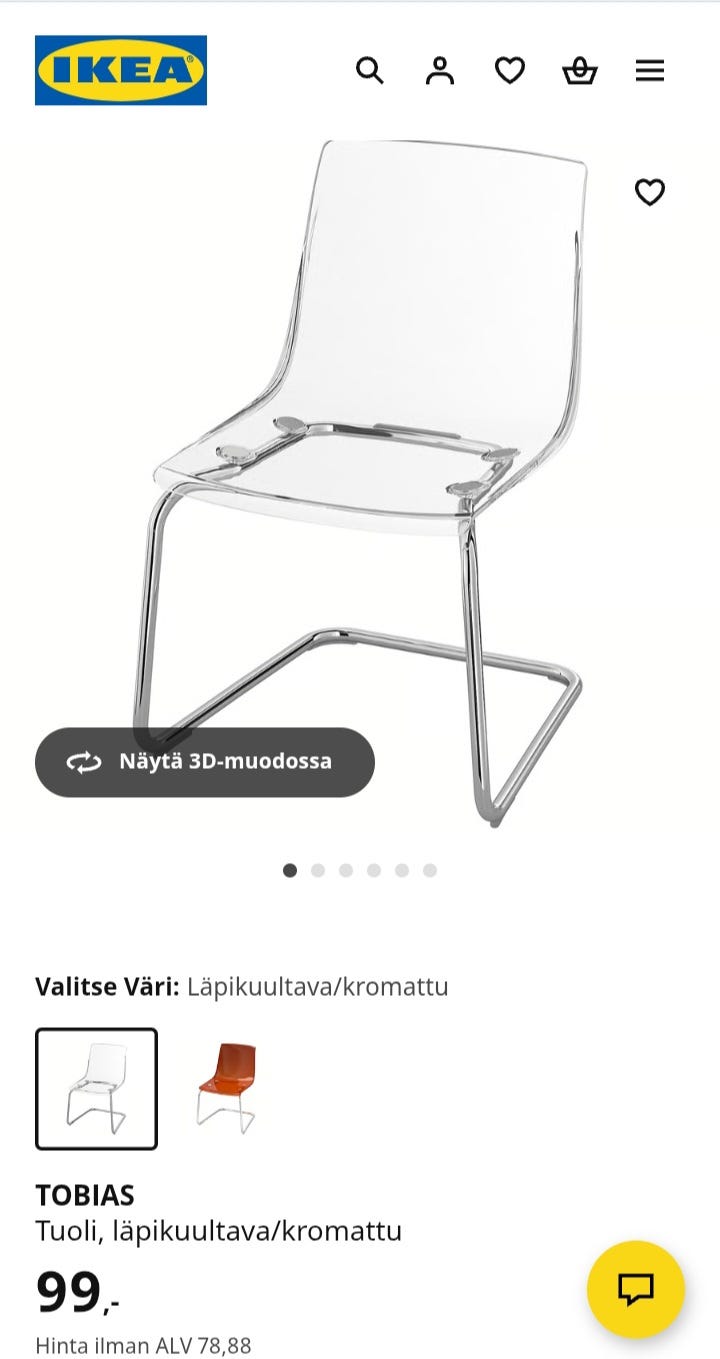Viewport: 720px width, 1359px height.
Task: Open the TOBIAS product name link
Action: [86, 1194]
